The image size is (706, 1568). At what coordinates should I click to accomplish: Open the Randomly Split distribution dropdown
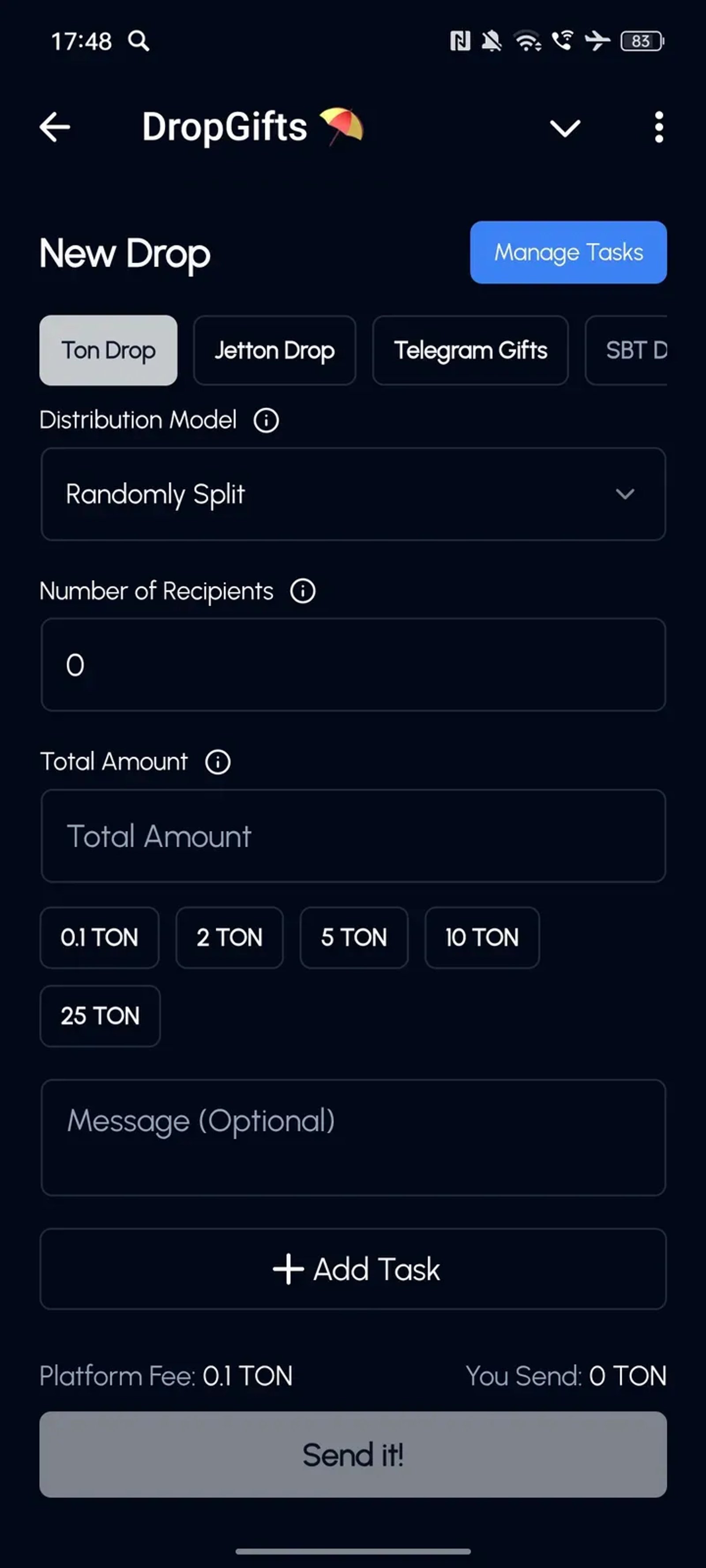[353, 494]
